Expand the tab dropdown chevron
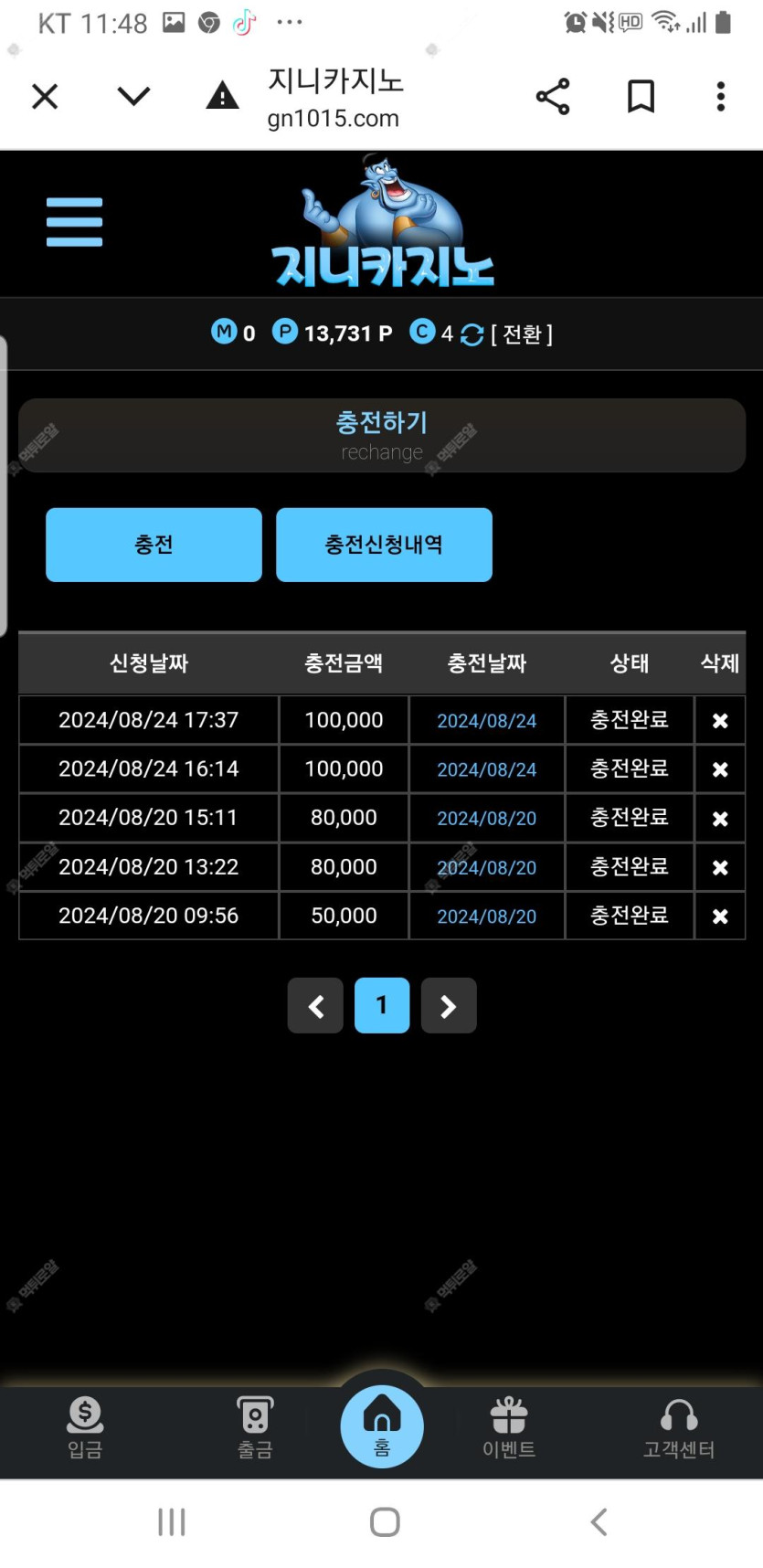763x1568 pixels. [x=133, y=96]
